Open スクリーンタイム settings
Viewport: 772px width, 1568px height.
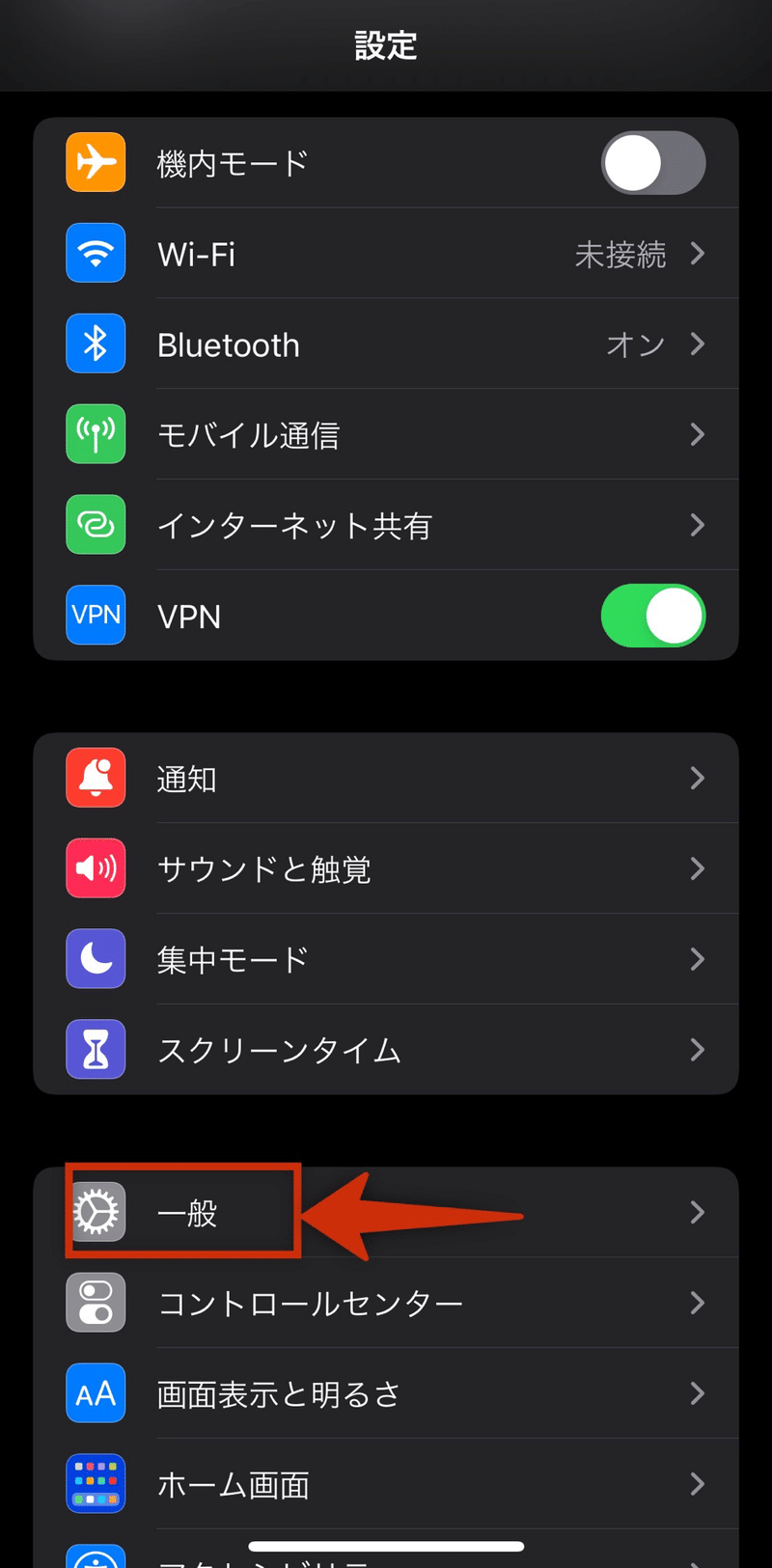click(386, 1050)
